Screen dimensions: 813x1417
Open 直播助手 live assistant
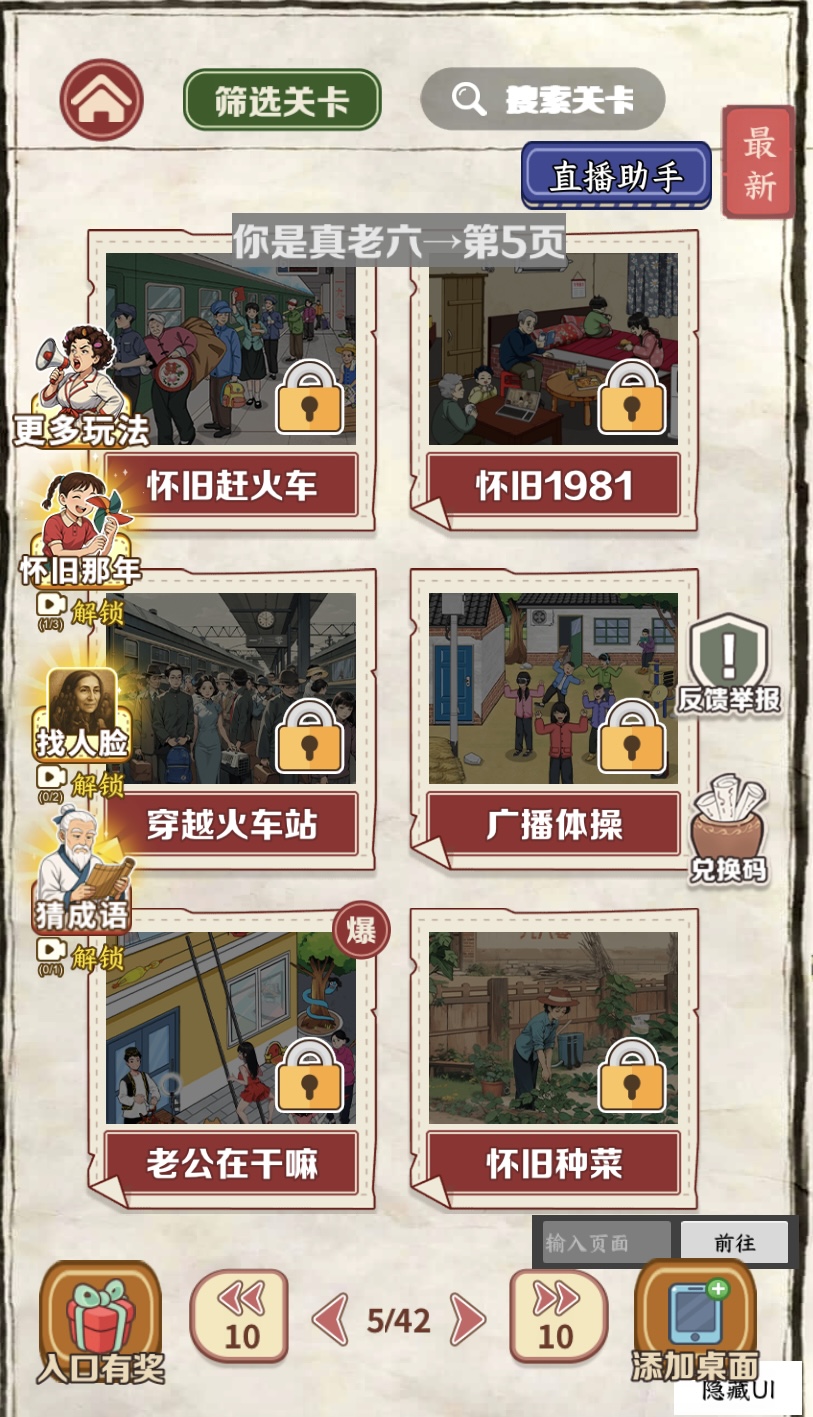tap(616, 176)
